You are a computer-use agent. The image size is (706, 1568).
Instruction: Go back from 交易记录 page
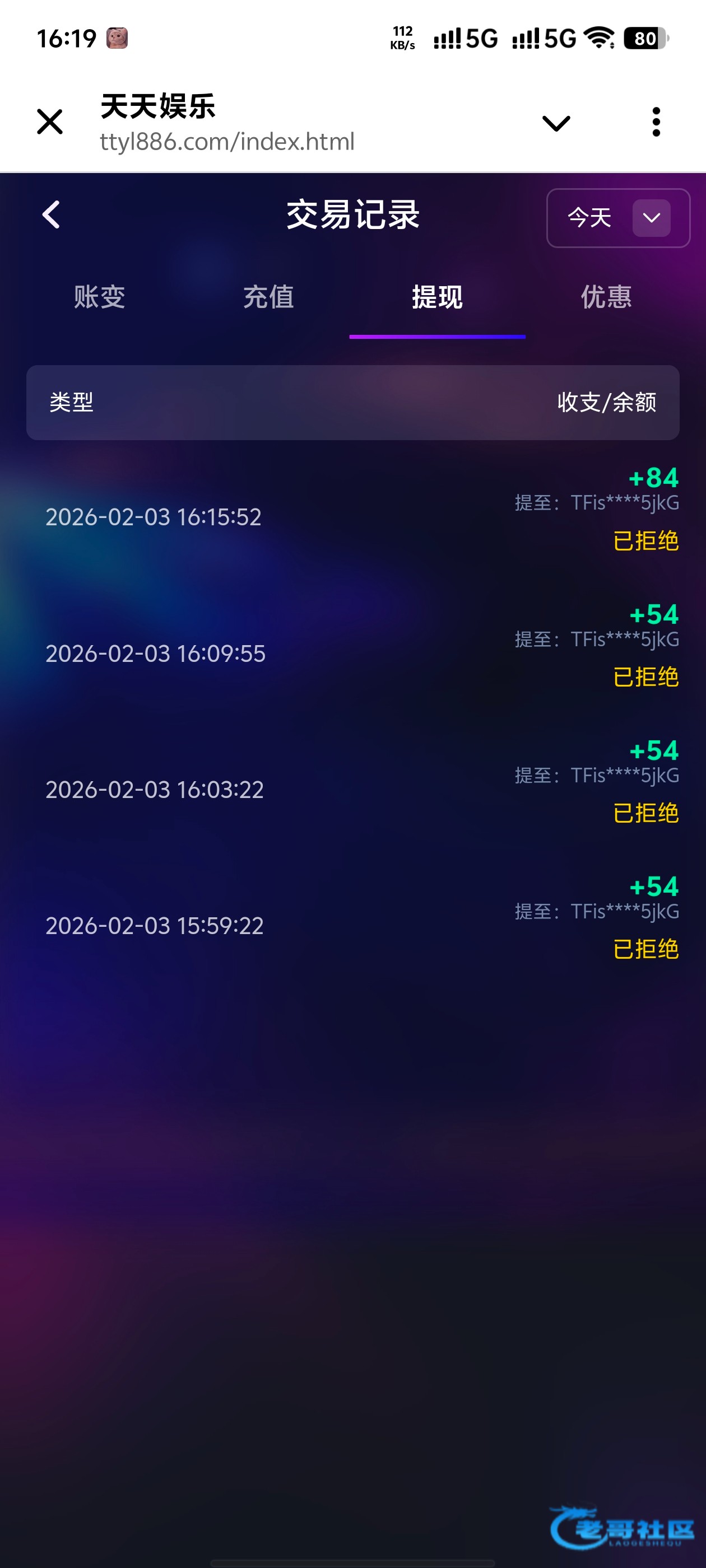[x=51, y=215]
